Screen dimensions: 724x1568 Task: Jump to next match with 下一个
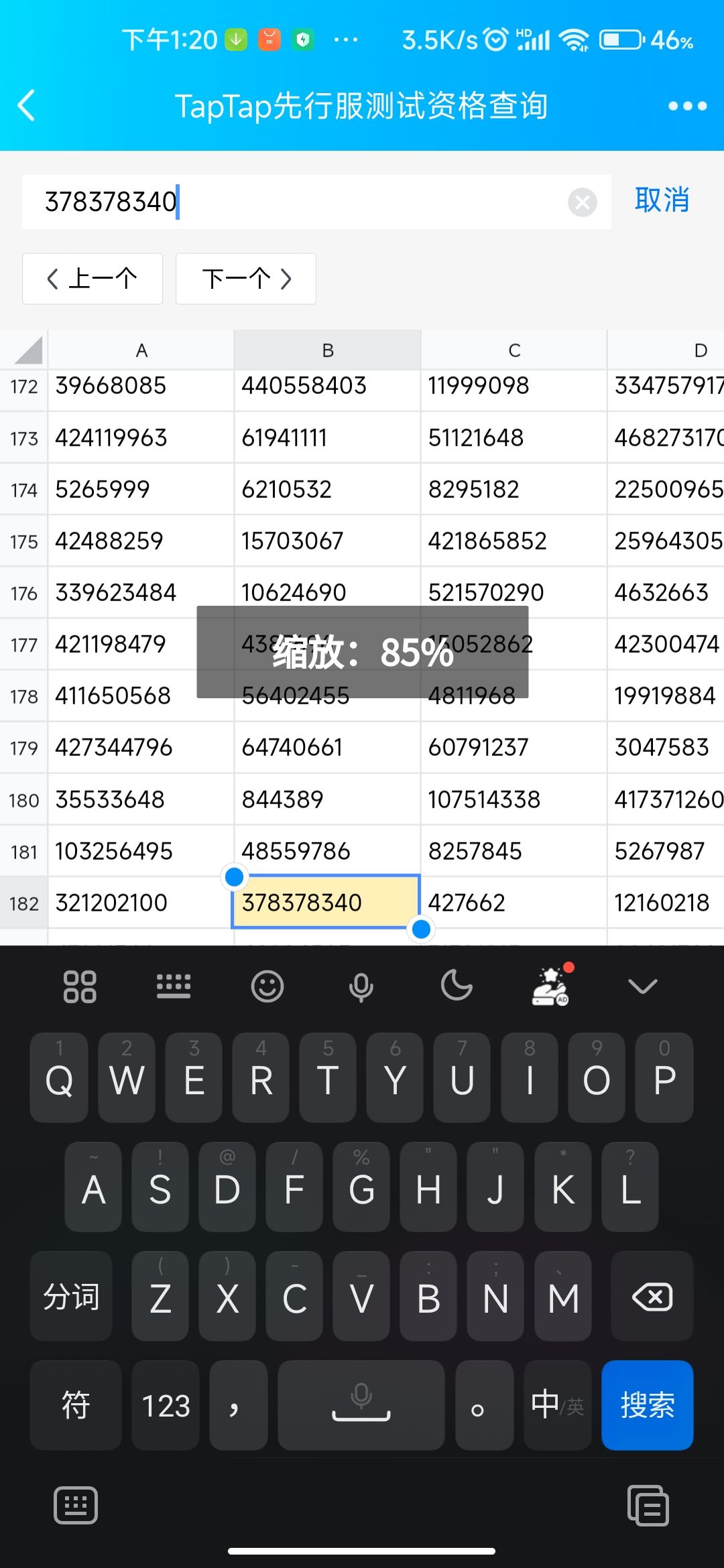246,279
